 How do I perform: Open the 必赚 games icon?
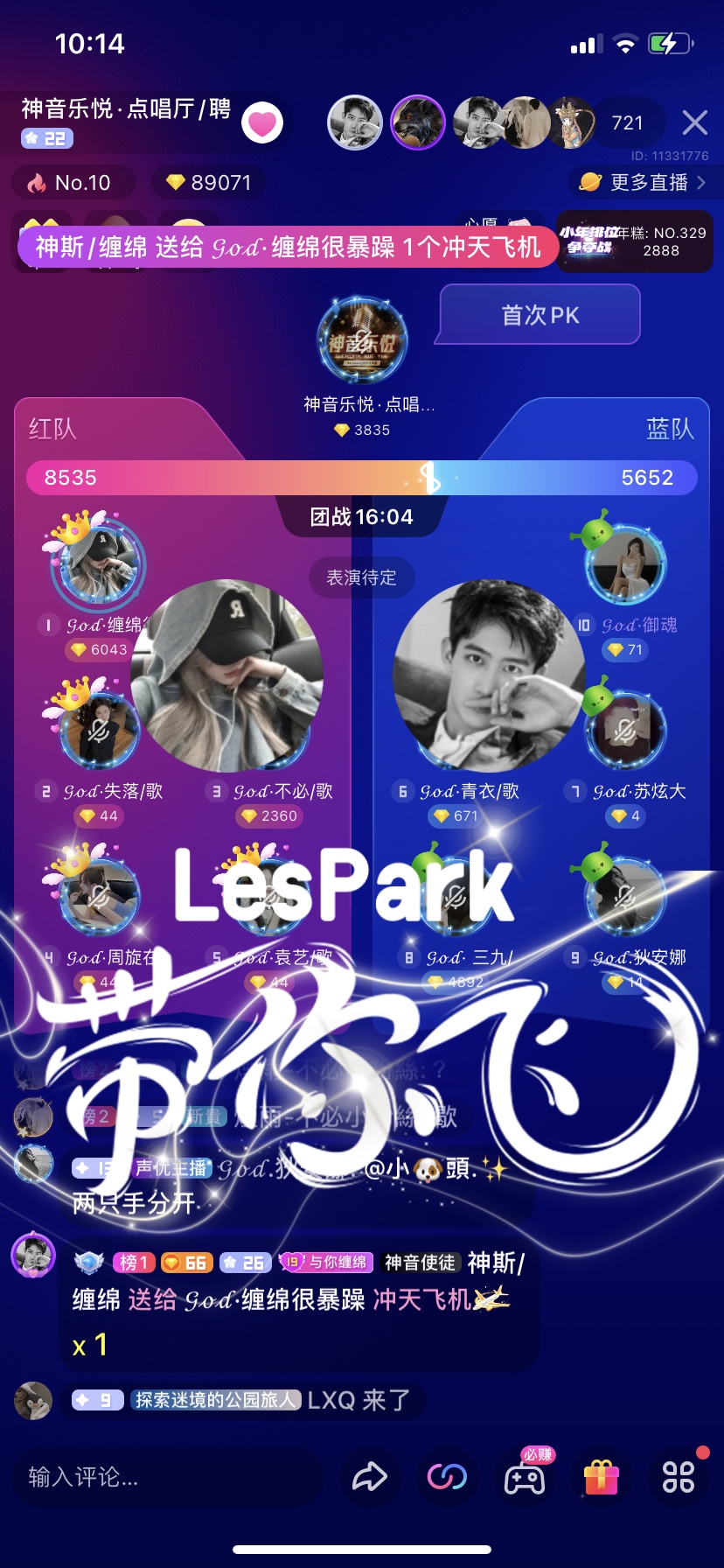pos(525,1478)
